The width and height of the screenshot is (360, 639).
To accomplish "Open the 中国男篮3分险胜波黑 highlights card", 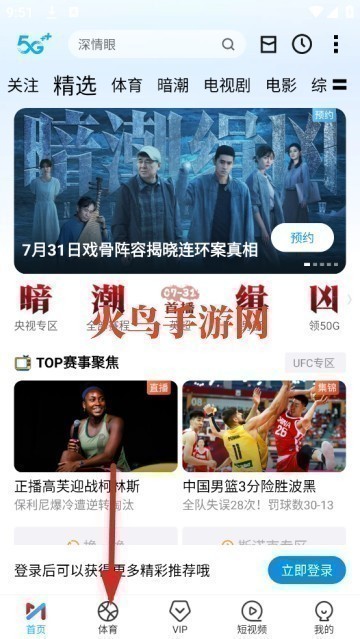I will [x=264, y=446].
